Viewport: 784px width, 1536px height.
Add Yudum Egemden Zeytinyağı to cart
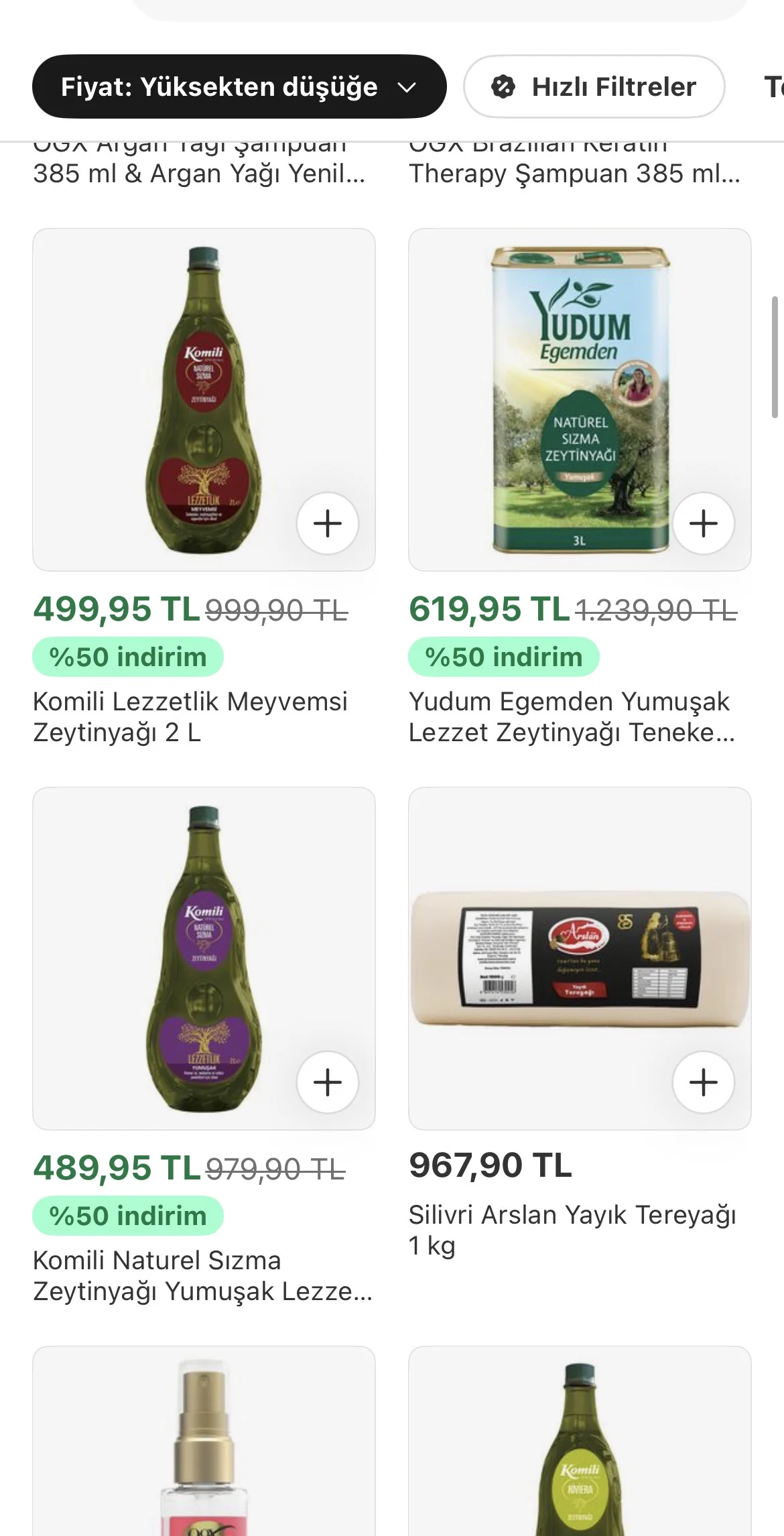point(703,523)
